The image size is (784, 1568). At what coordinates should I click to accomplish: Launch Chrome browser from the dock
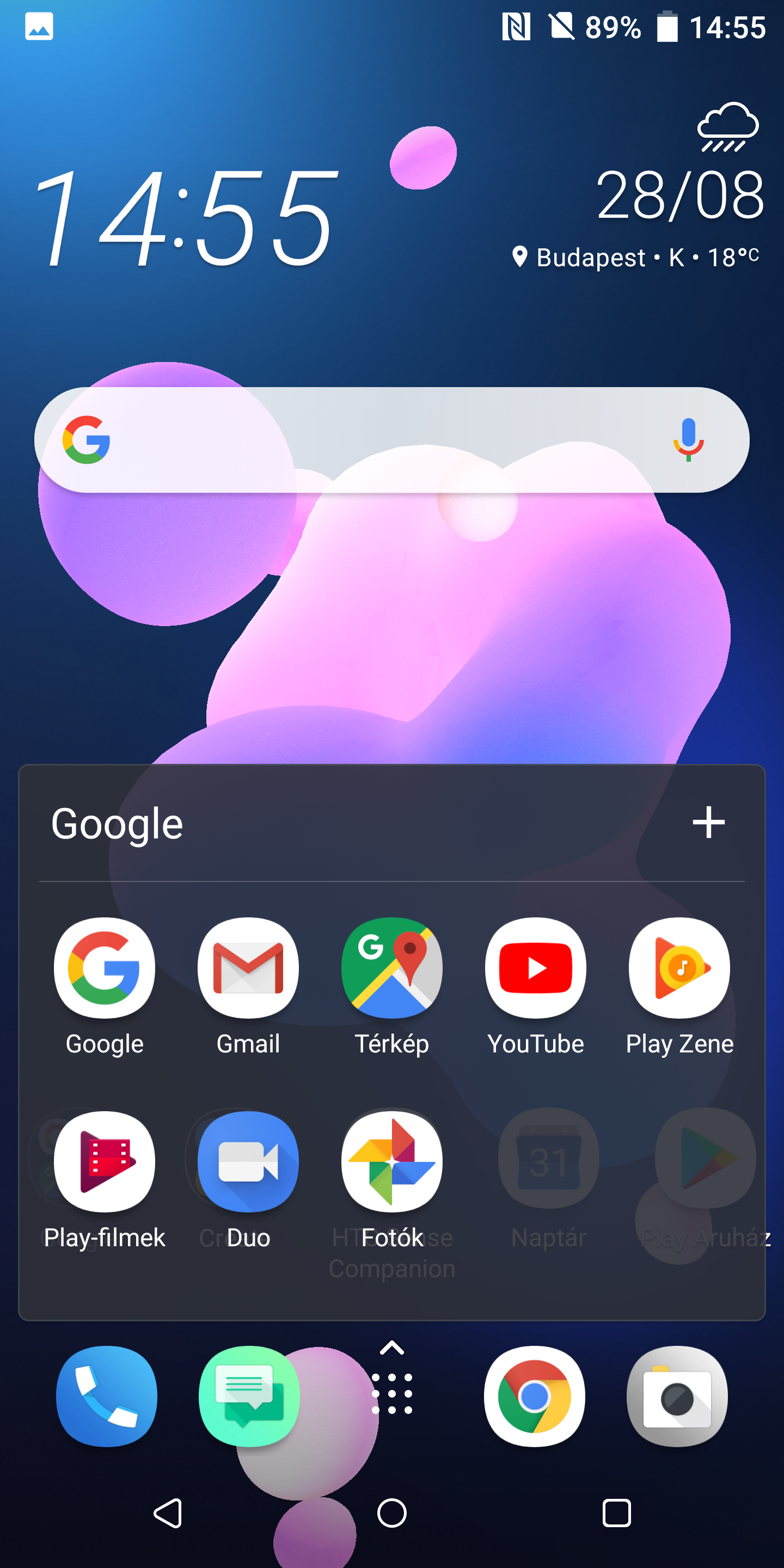535,1396
